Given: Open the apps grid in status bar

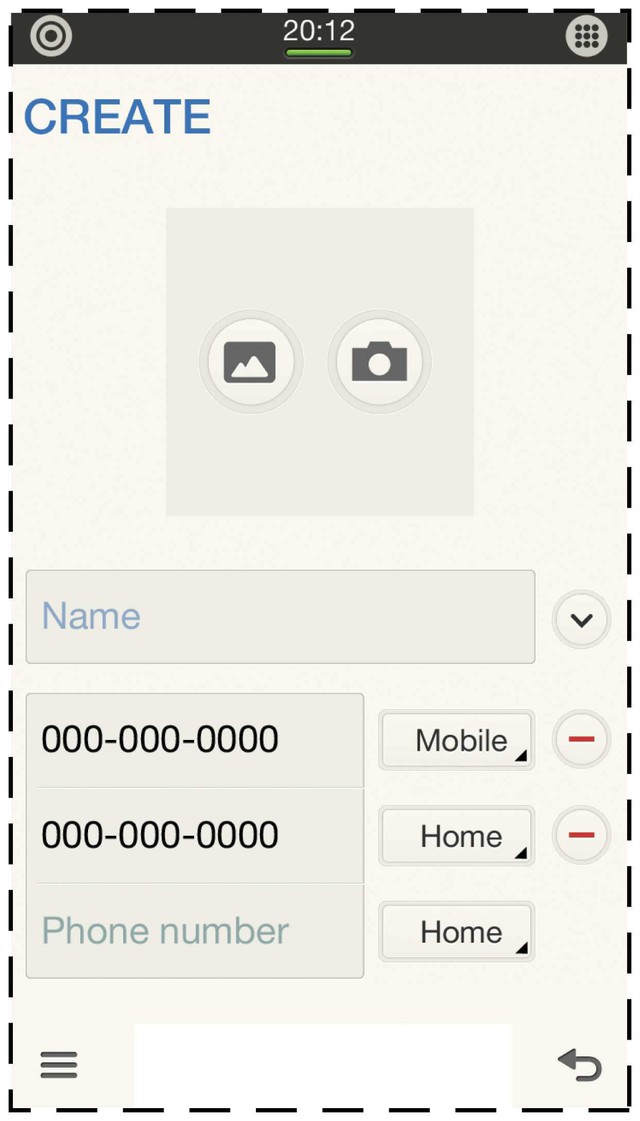Looking at the screenshot, I should [x=587, y=37].
